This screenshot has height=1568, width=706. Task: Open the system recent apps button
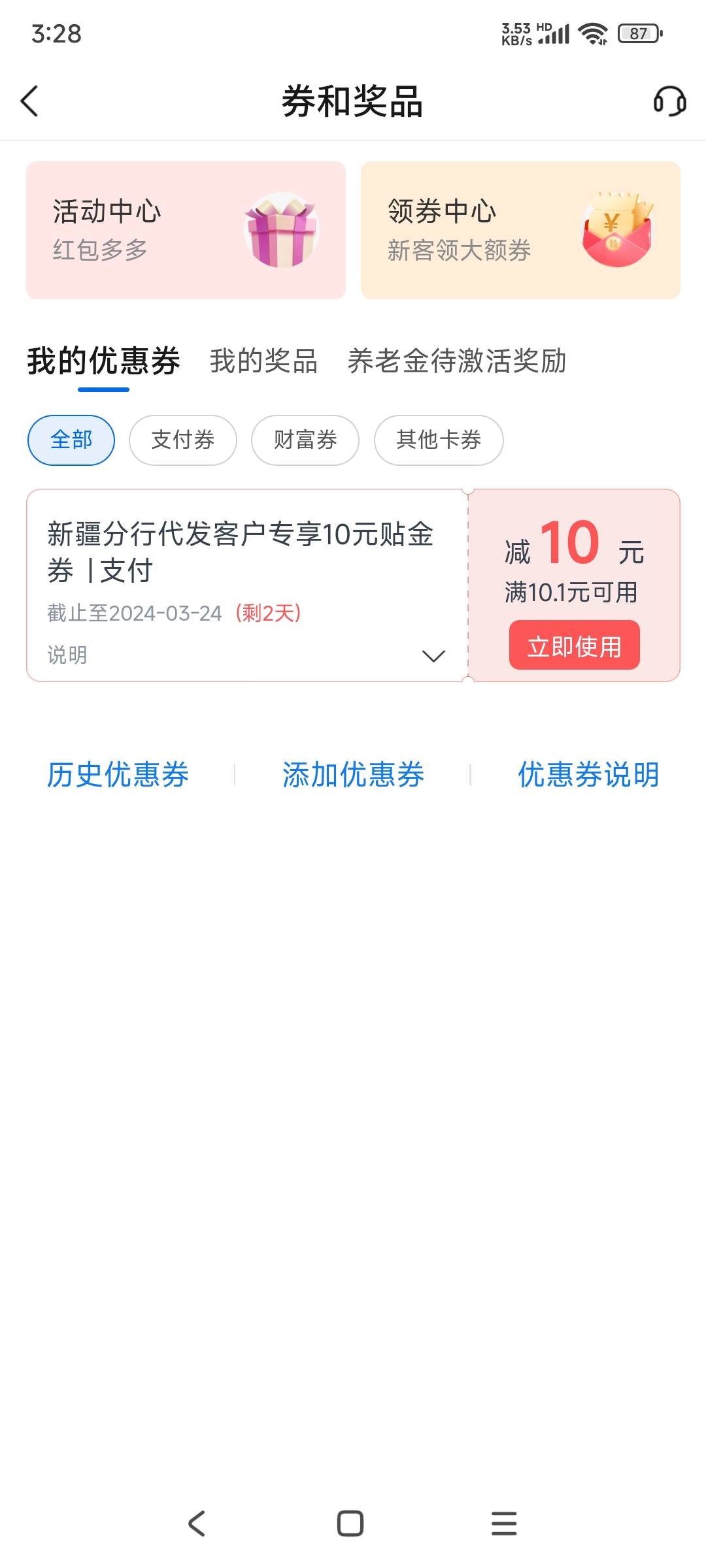[504, 1523]
